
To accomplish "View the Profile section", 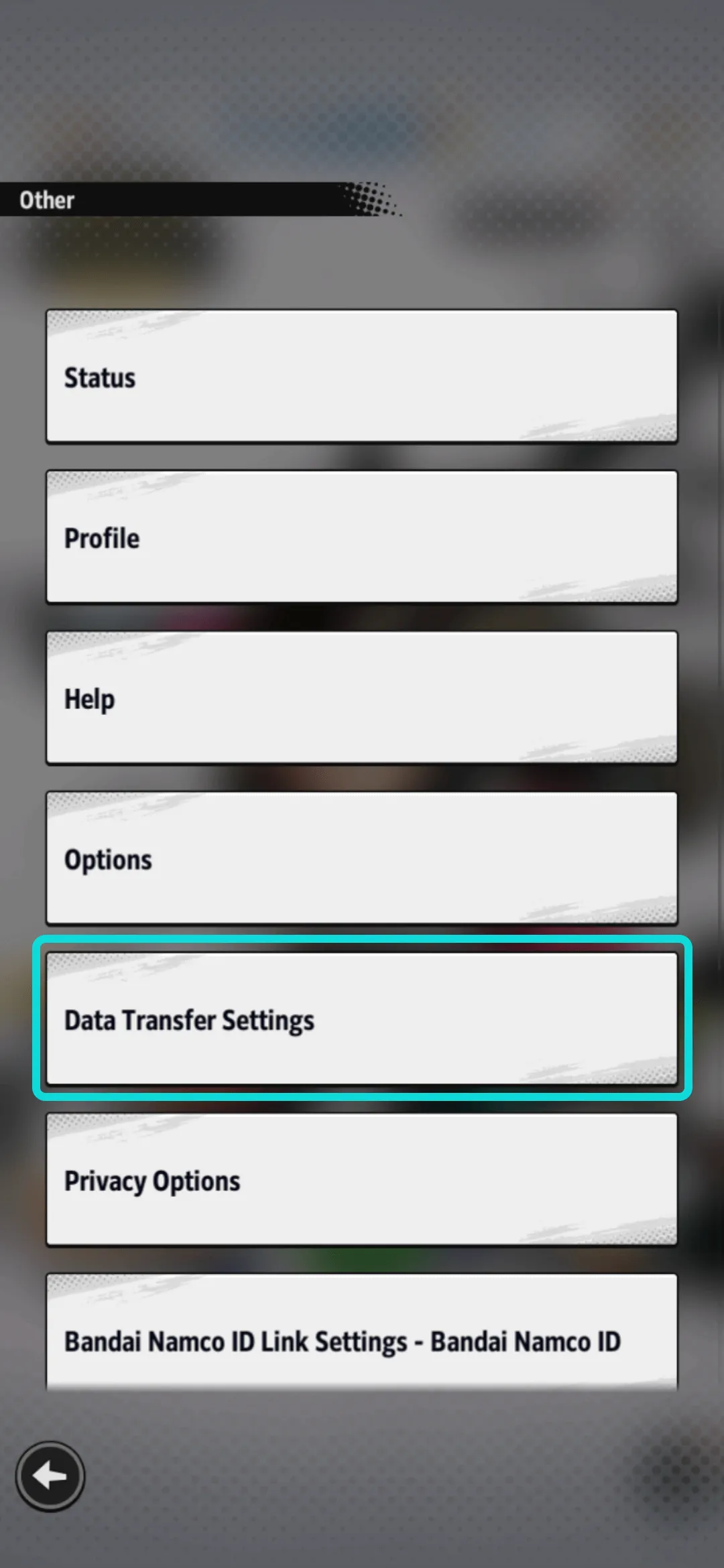I will pos(362,537).
